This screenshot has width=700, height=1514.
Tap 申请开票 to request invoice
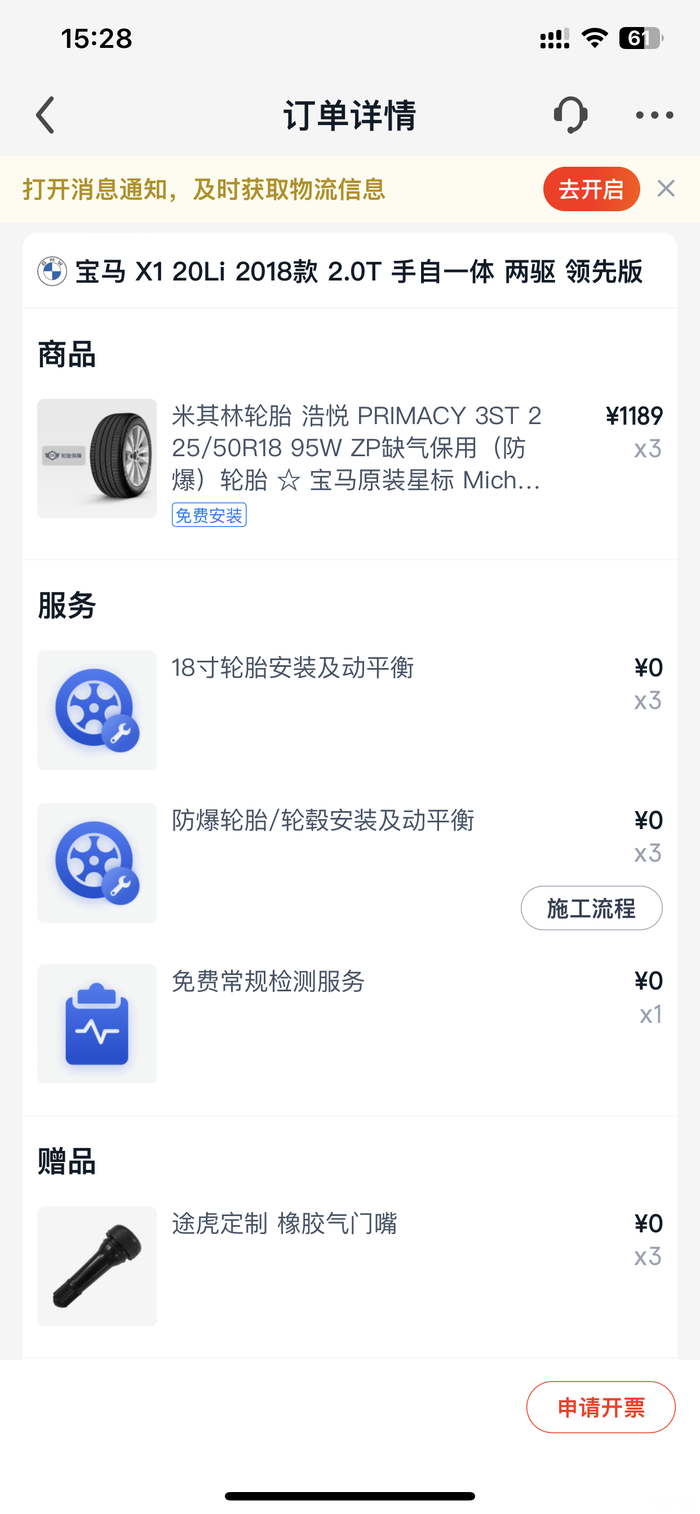click(601, 1407)
